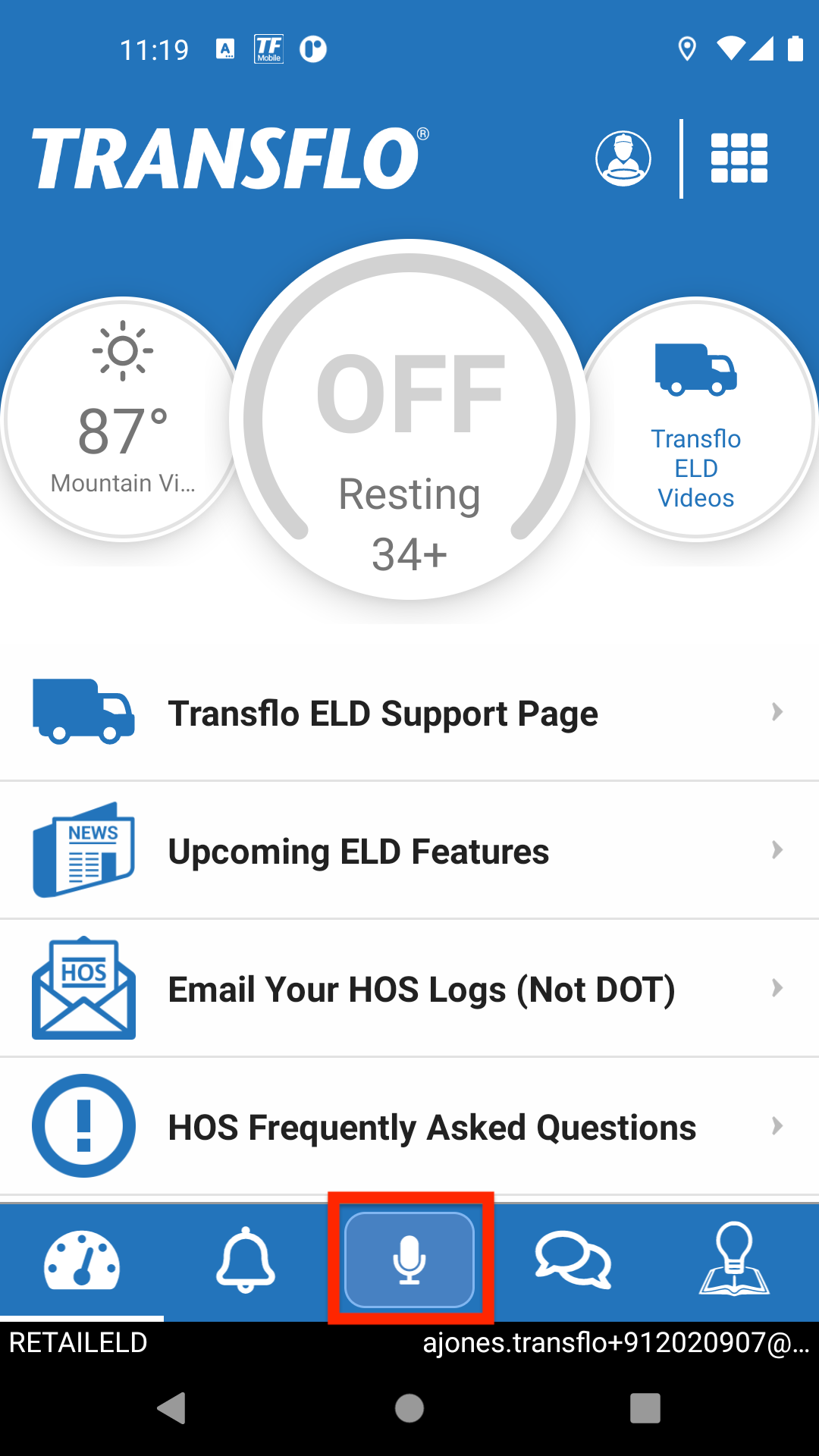This screenshot has width=819, height=1456.
Task: Switch to the chat messages tab
Action: click(573, 1260)
